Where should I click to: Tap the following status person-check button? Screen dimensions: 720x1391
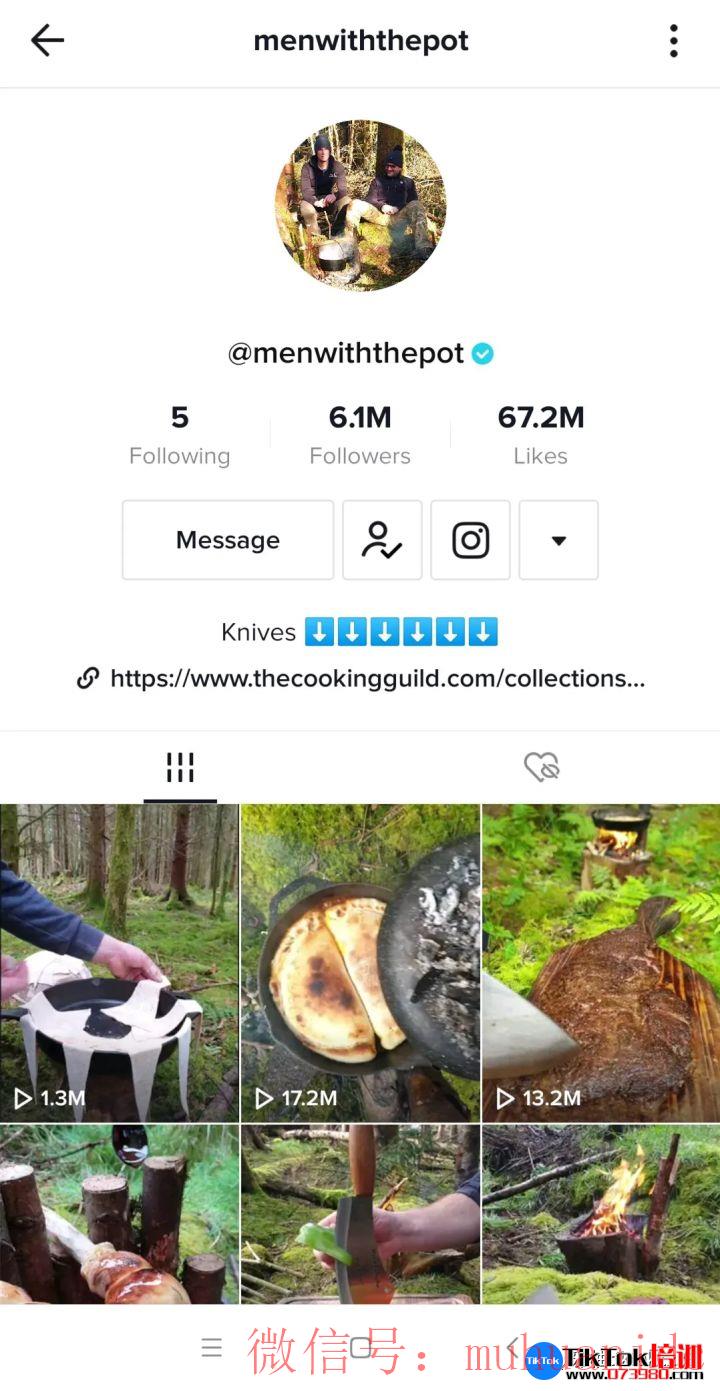(382, 540)
